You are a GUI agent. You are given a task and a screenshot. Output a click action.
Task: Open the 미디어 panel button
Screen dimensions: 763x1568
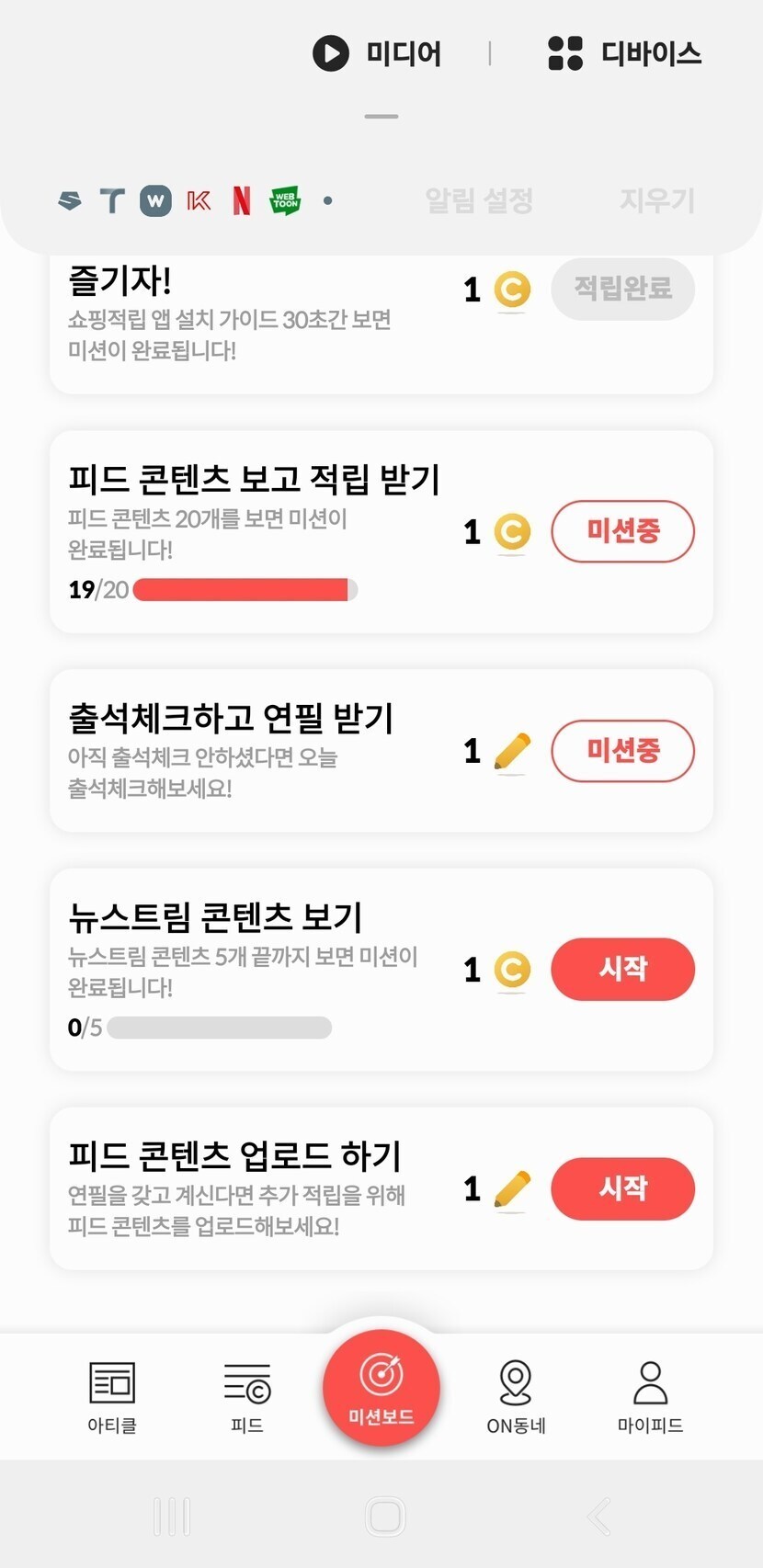click(378, 53)
